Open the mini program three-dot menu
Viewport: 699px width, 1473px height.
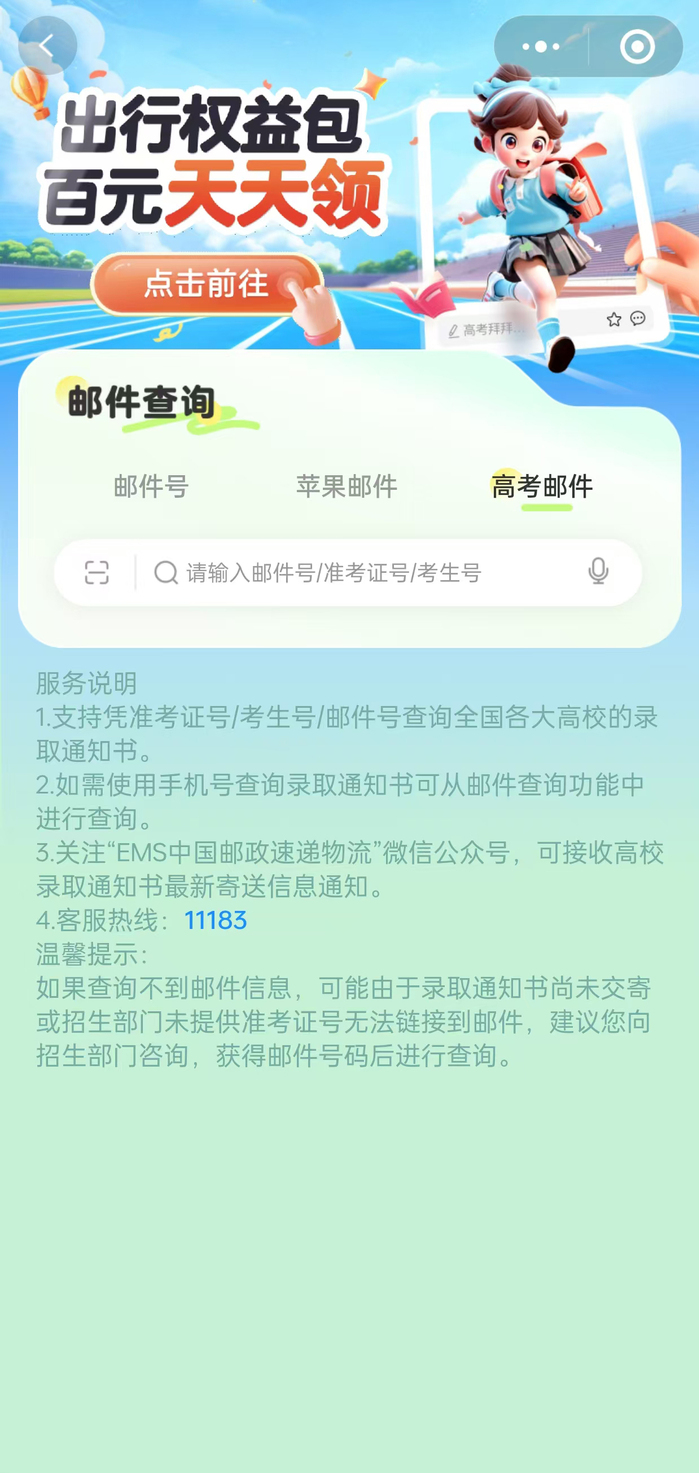pos(541,47)
